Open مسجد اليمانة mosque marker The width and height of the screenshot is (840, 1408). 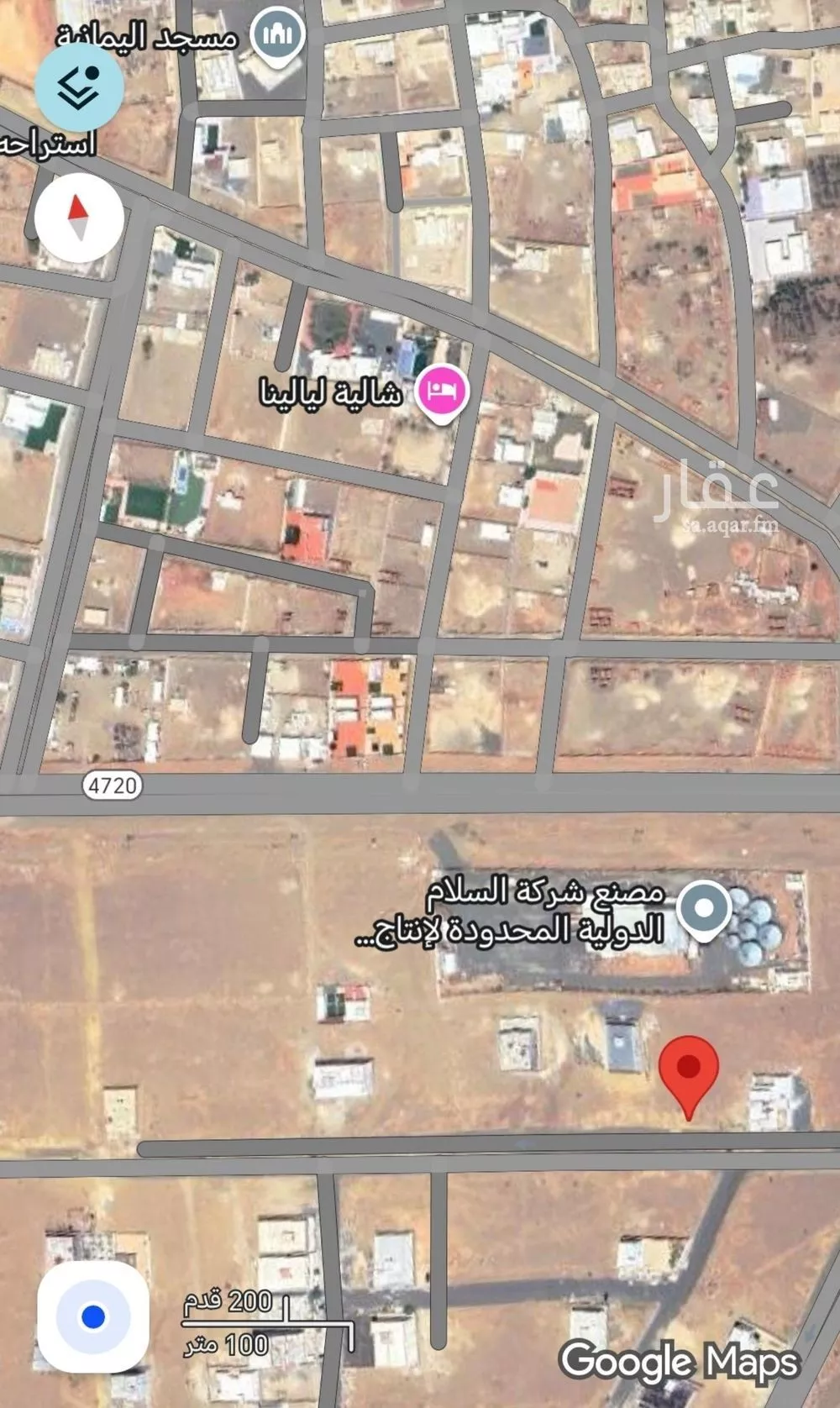coord(278,35)
